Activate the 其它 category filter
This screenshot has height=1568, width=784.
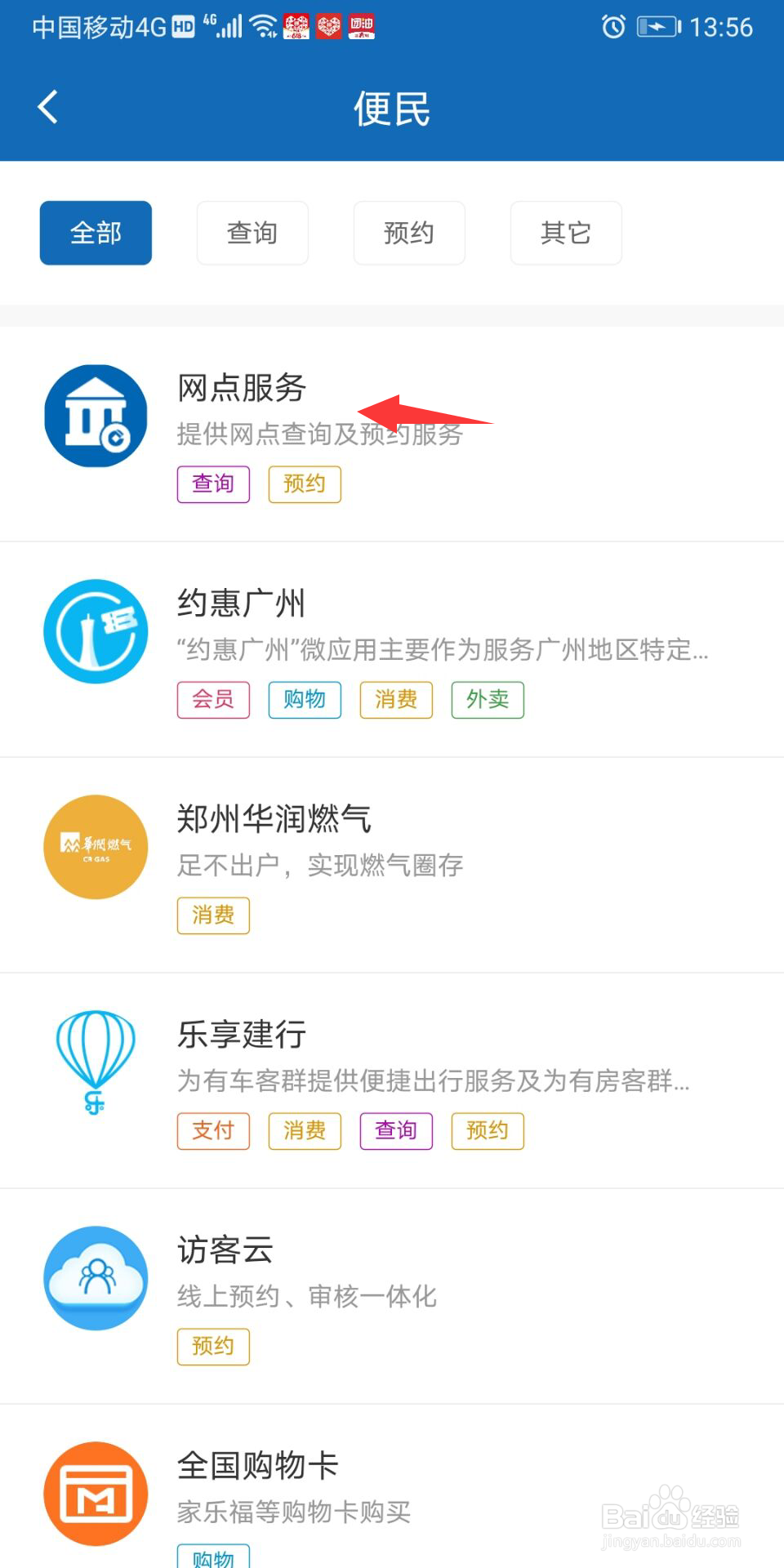566,233
